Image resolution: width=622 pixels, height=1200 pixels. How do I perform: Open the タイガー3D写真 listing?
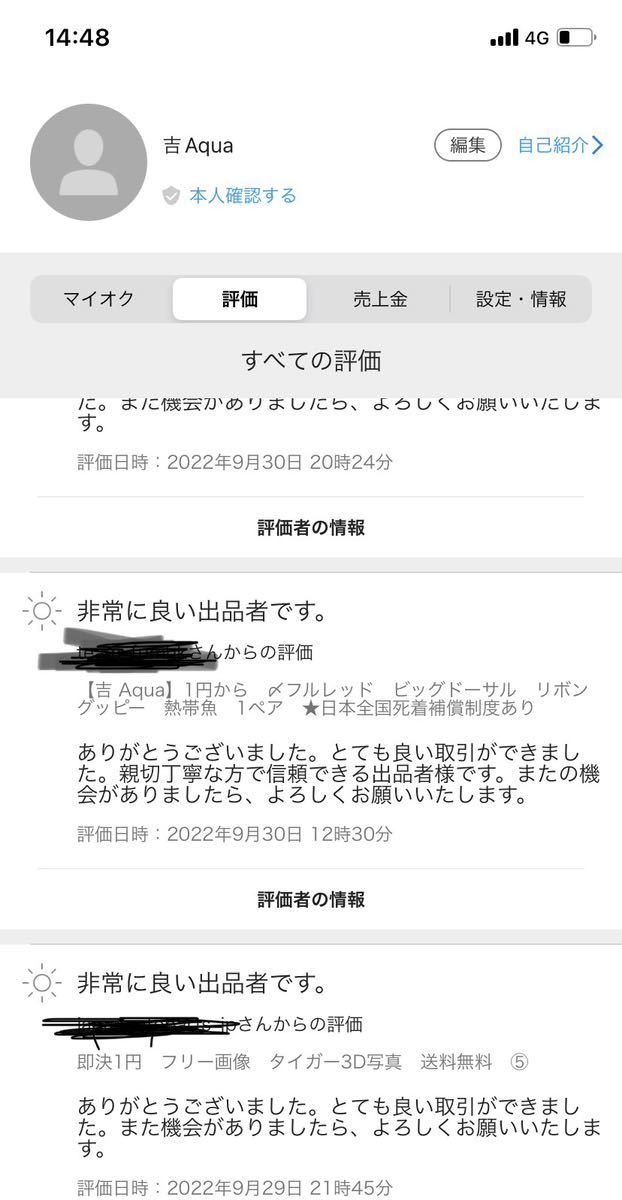point(300,1062)
